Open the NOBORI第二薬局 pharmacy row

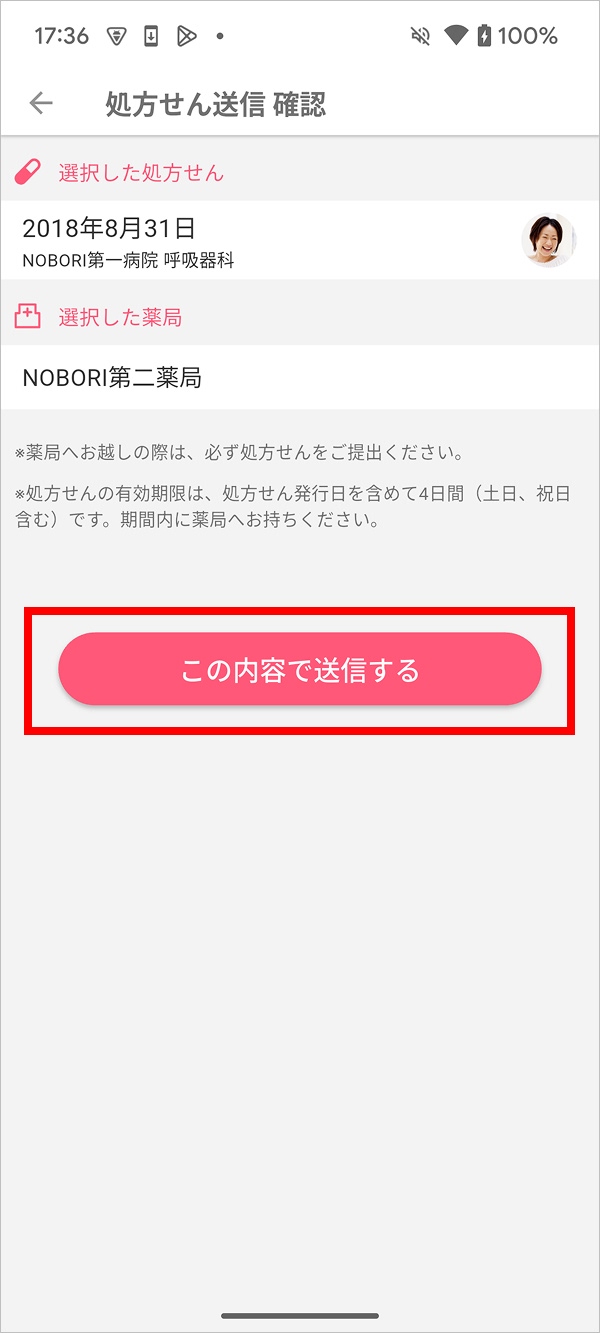coord(300,377)
